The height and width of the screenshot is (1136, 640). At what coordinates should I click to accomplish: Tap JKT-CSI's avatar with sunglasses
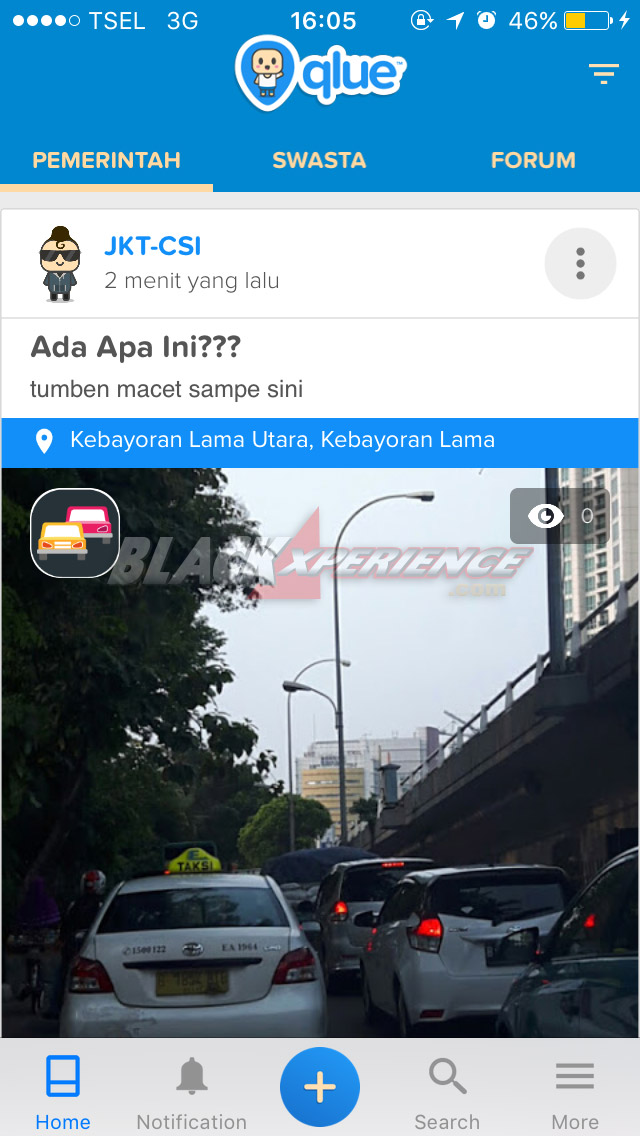coord(59,264)
